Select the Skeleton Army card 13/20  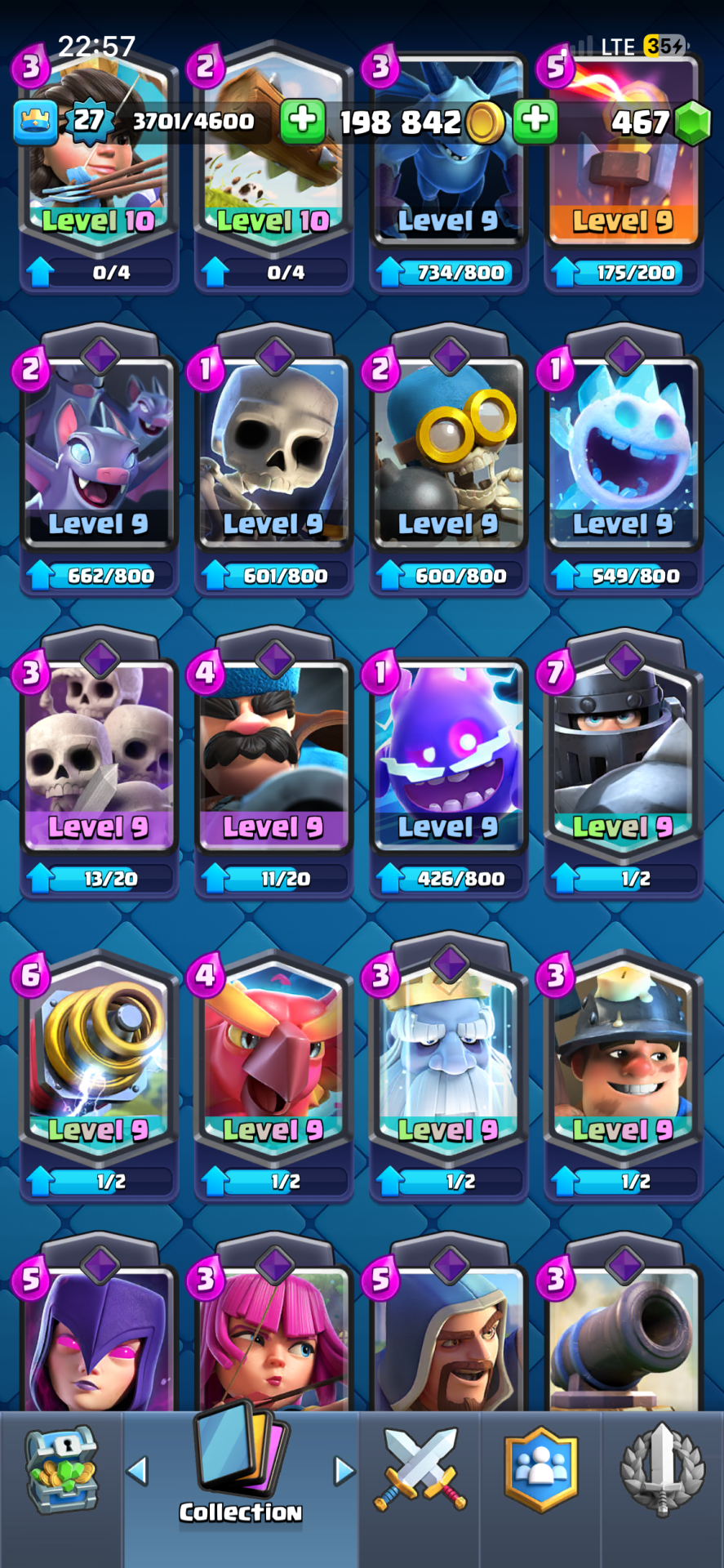(99, 759)
